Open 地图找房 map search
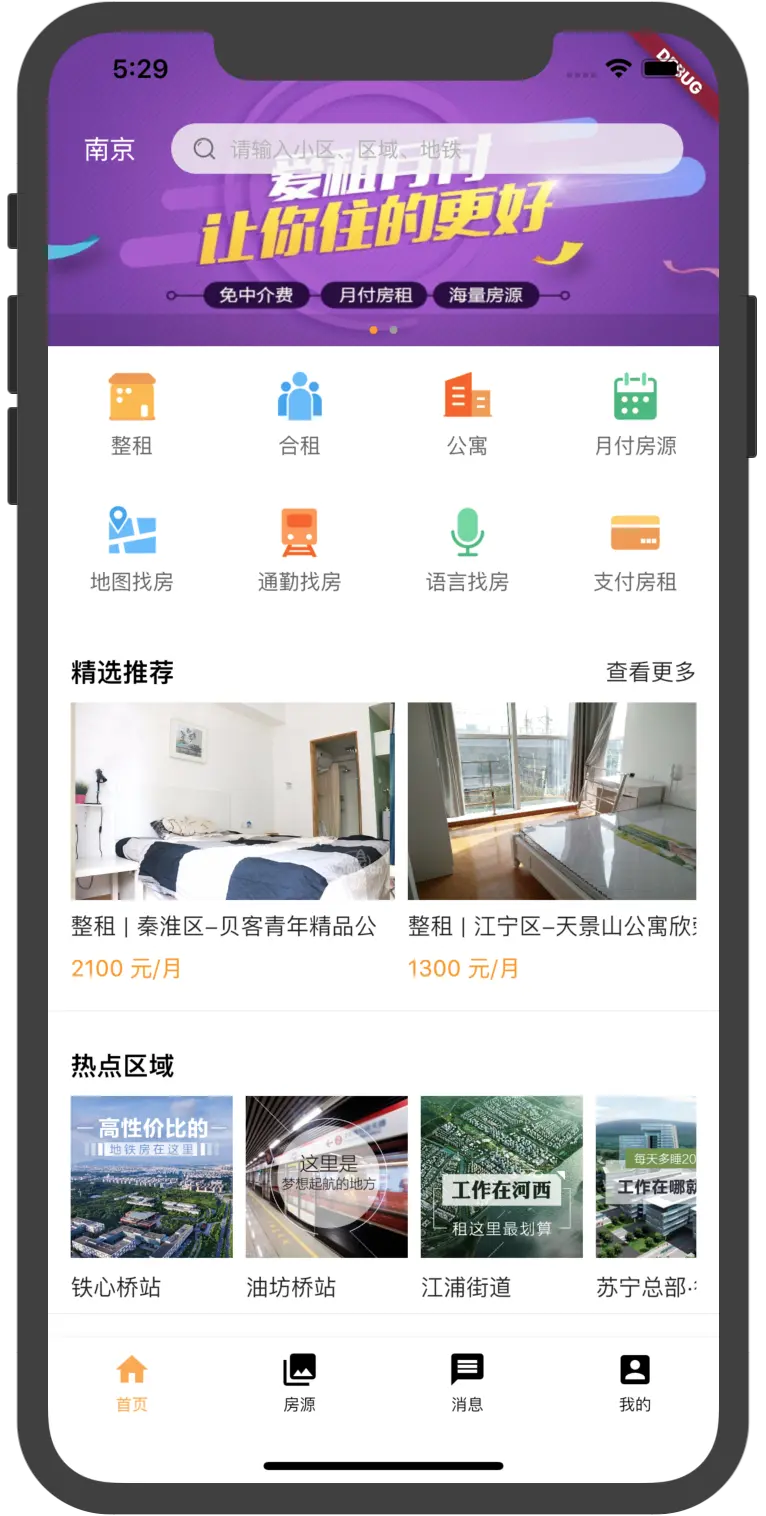The height and width of the screenshot is (1516, 766). pyautogui.click(x=132, y=549)
